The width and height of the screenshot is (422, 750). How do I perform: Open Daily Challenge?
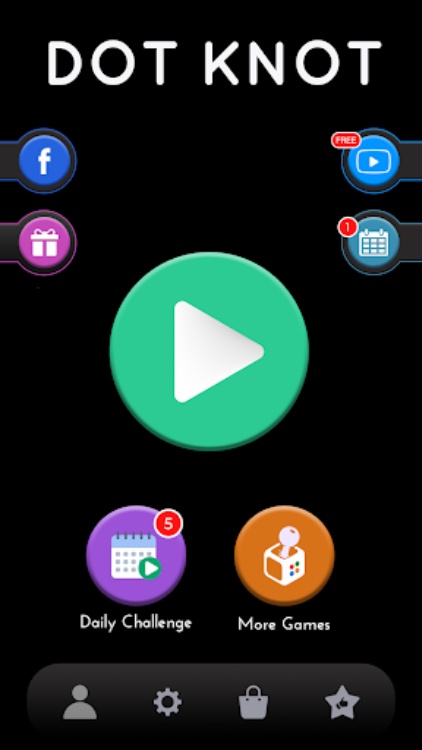point(136,555)
